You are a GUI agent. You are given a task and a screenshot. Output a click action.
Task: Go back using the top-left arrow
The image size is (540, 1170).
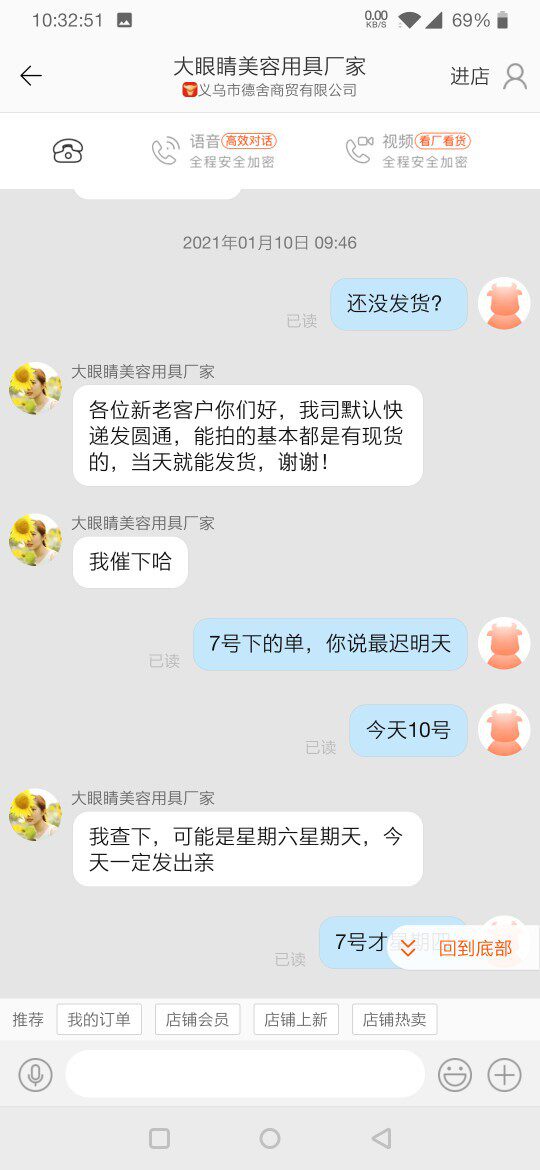point(31,75)
